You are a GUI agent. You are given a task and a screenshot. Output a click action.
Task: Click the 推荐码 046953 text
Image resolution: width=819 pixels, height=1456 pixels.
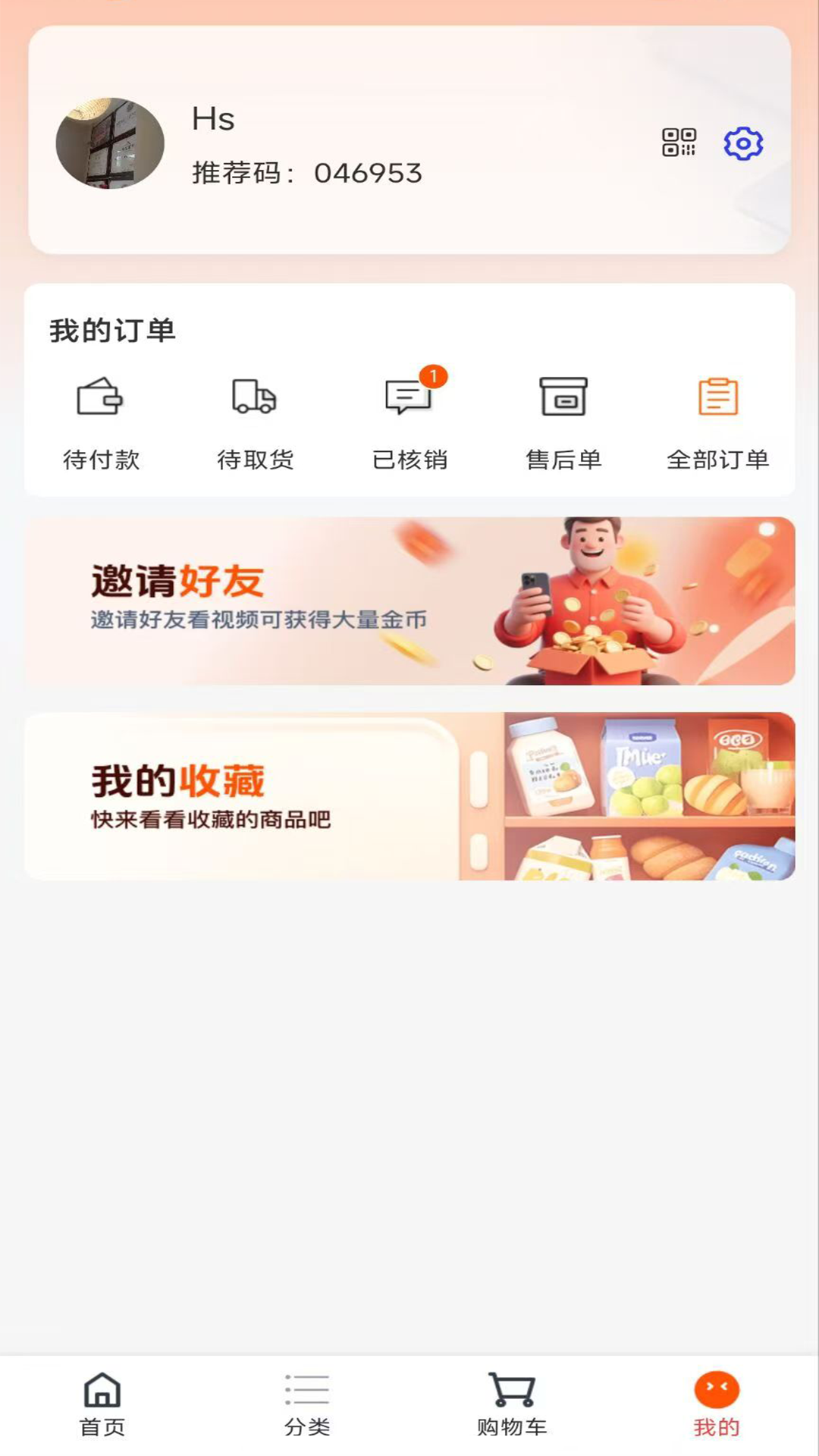click(306, 173)
